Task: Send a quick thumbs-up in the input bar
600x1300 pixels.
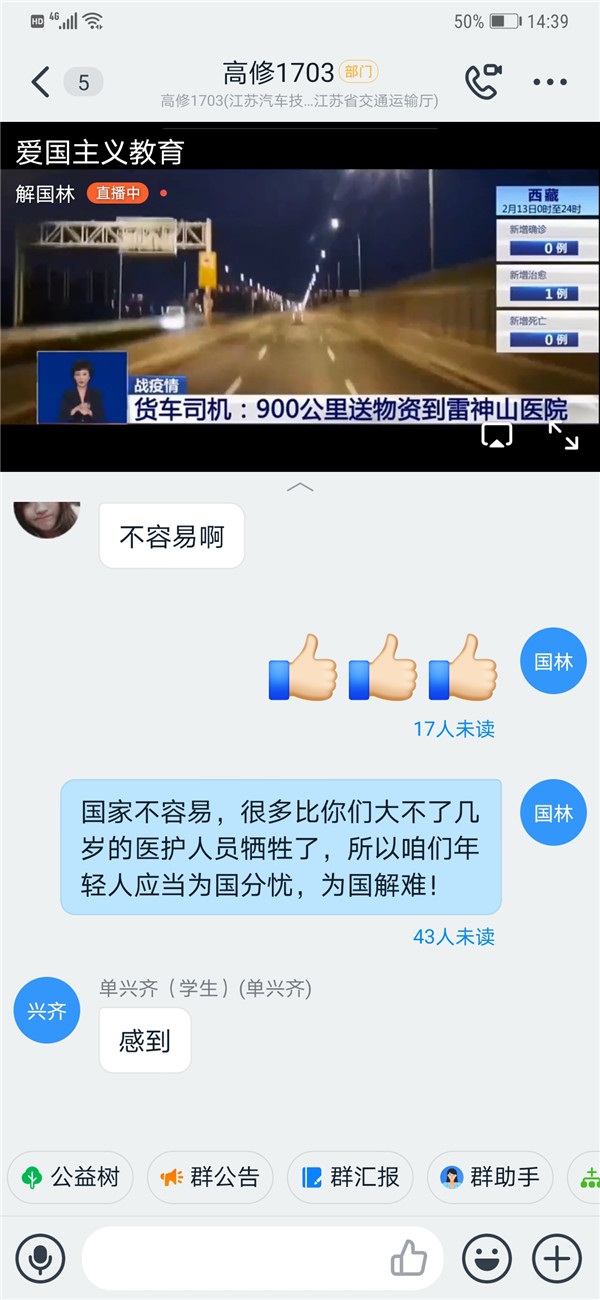Action: [408, 1258]
